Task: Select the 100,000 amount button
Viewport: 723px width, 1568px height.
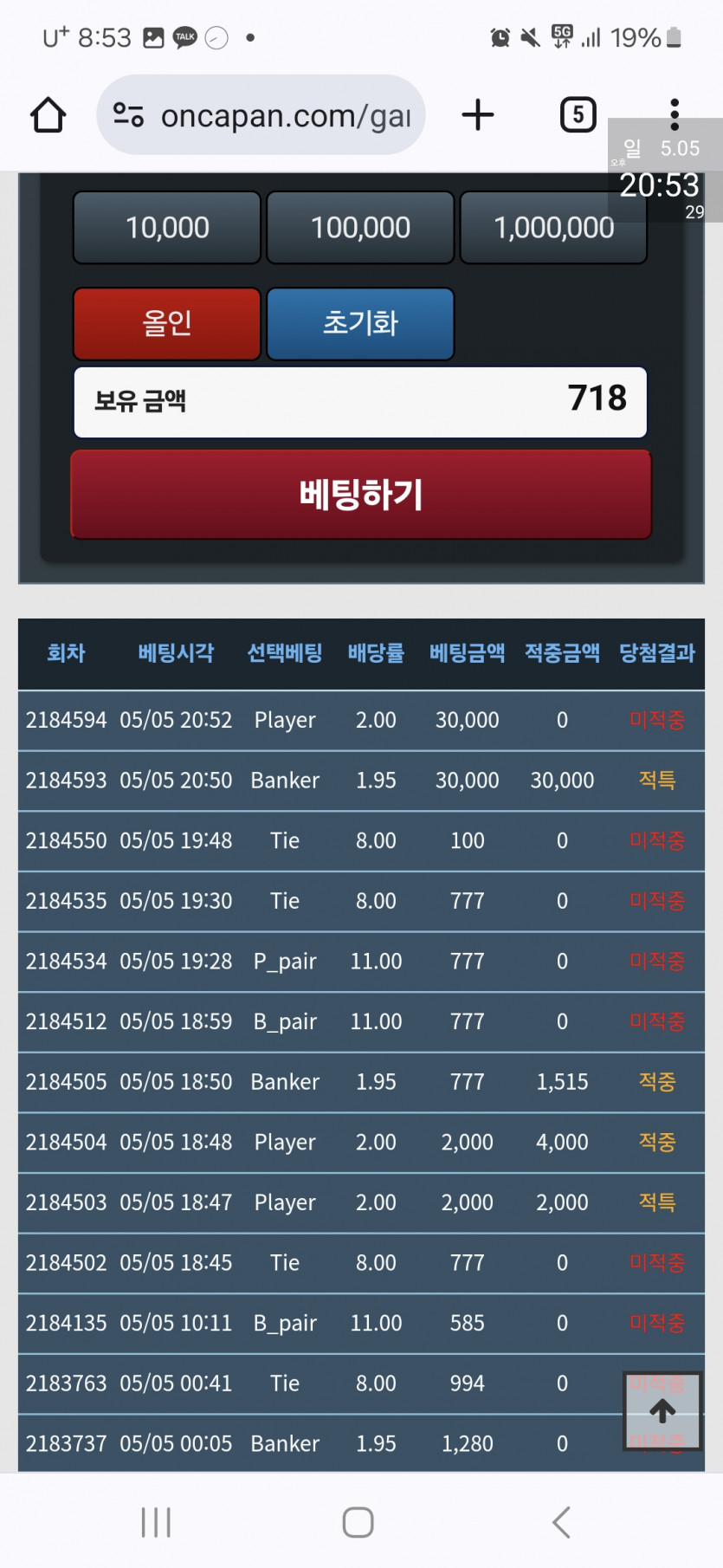Action: pos(360,228)
